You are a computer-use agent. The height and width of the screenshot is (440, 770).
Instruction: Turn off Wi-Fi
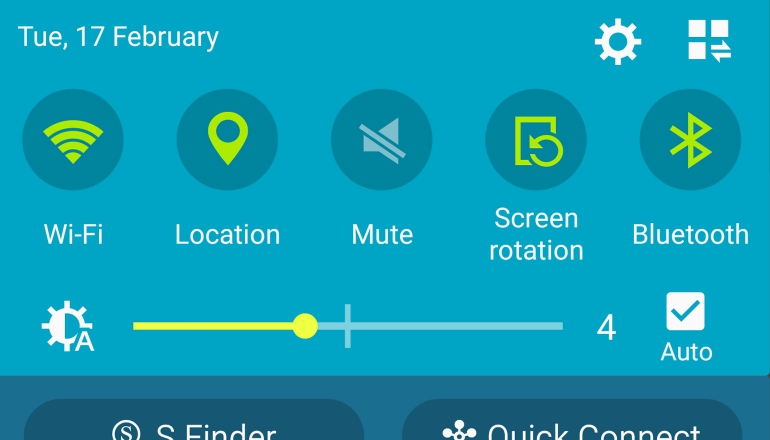pyautogui.click(x=73, y=140)
